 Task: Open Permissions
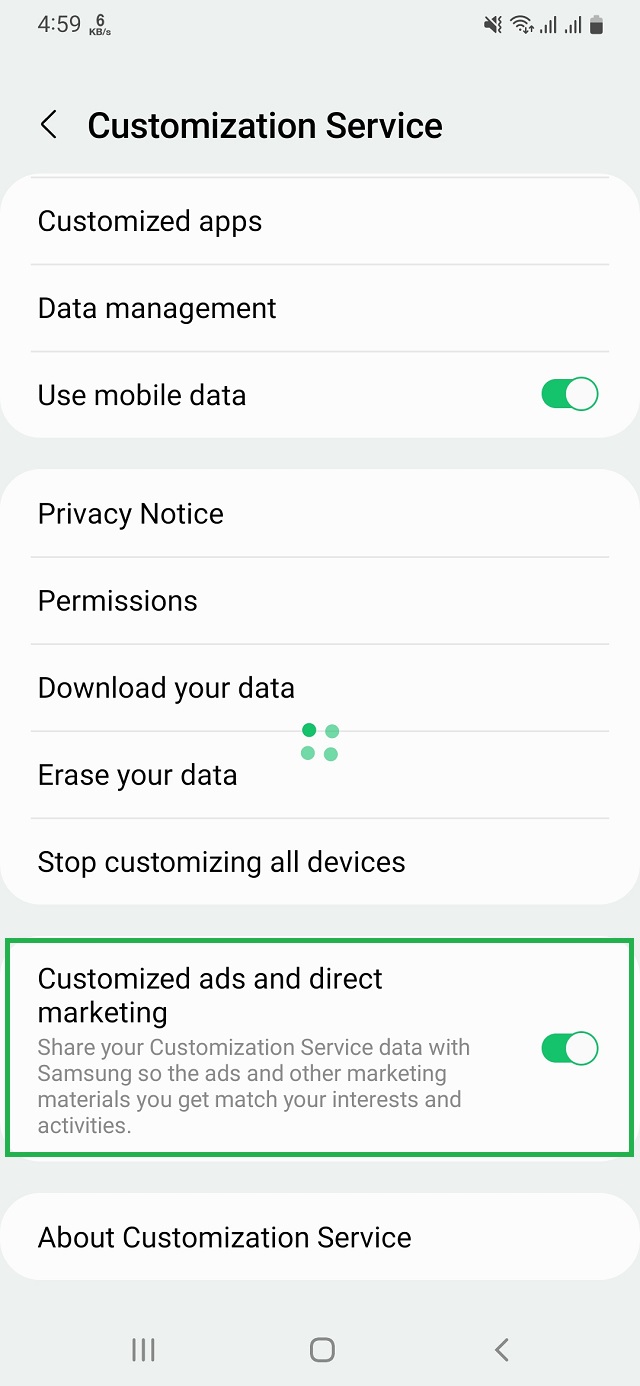click(118, 601)
